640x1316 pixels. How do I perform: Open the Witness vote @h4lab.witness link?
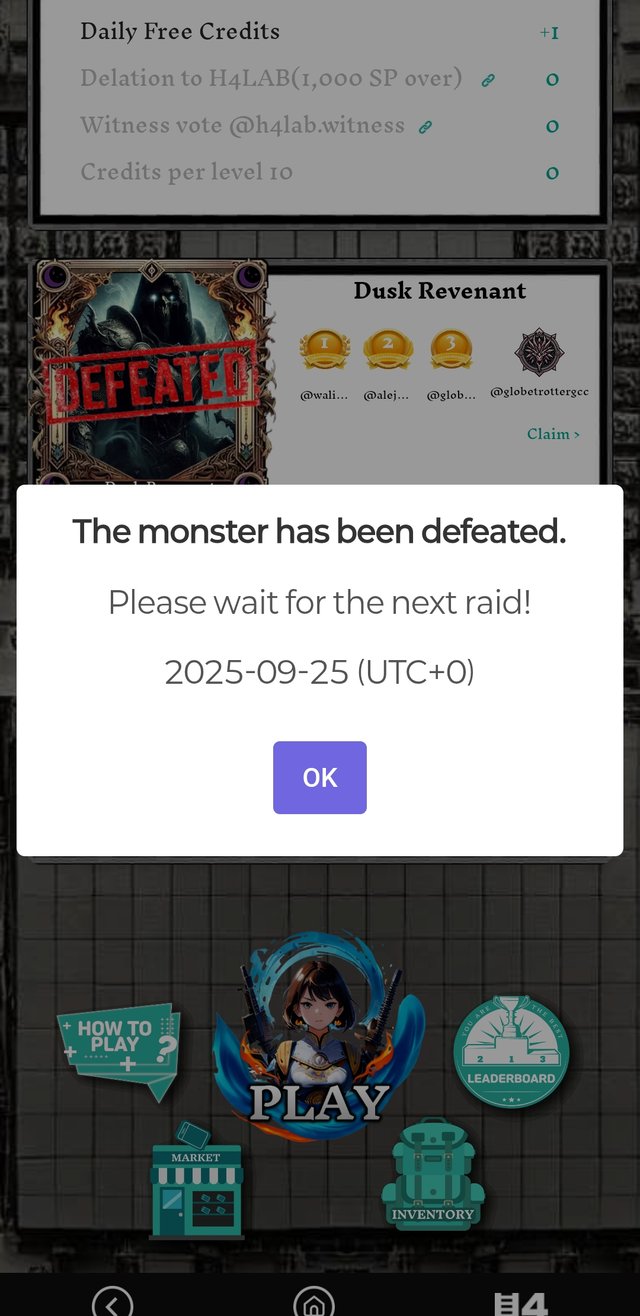point(425,127)
